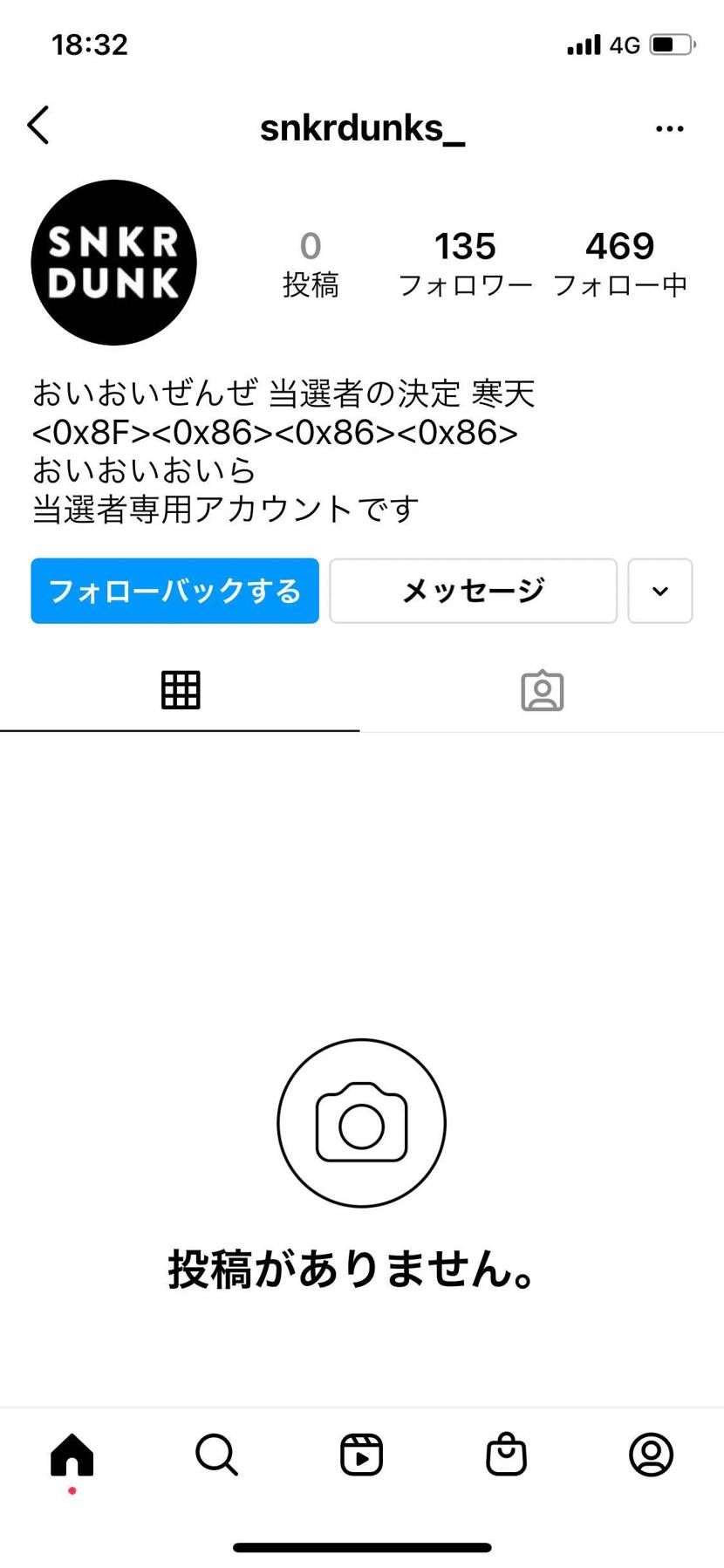Send a message via メッセージ button
724x1568 pixels.
pos(472,591)
